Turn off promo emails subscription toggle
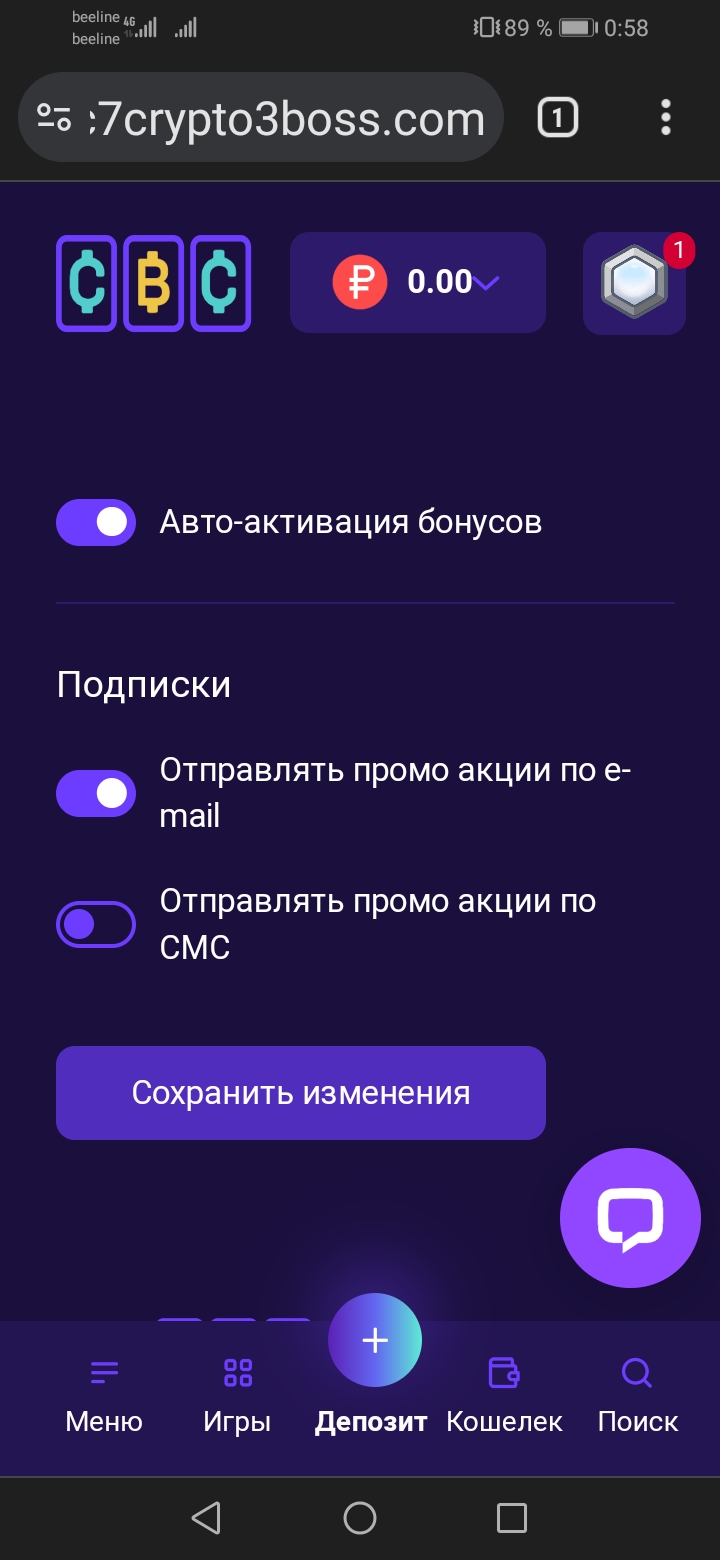720x1560 pixels. point(96,793)
